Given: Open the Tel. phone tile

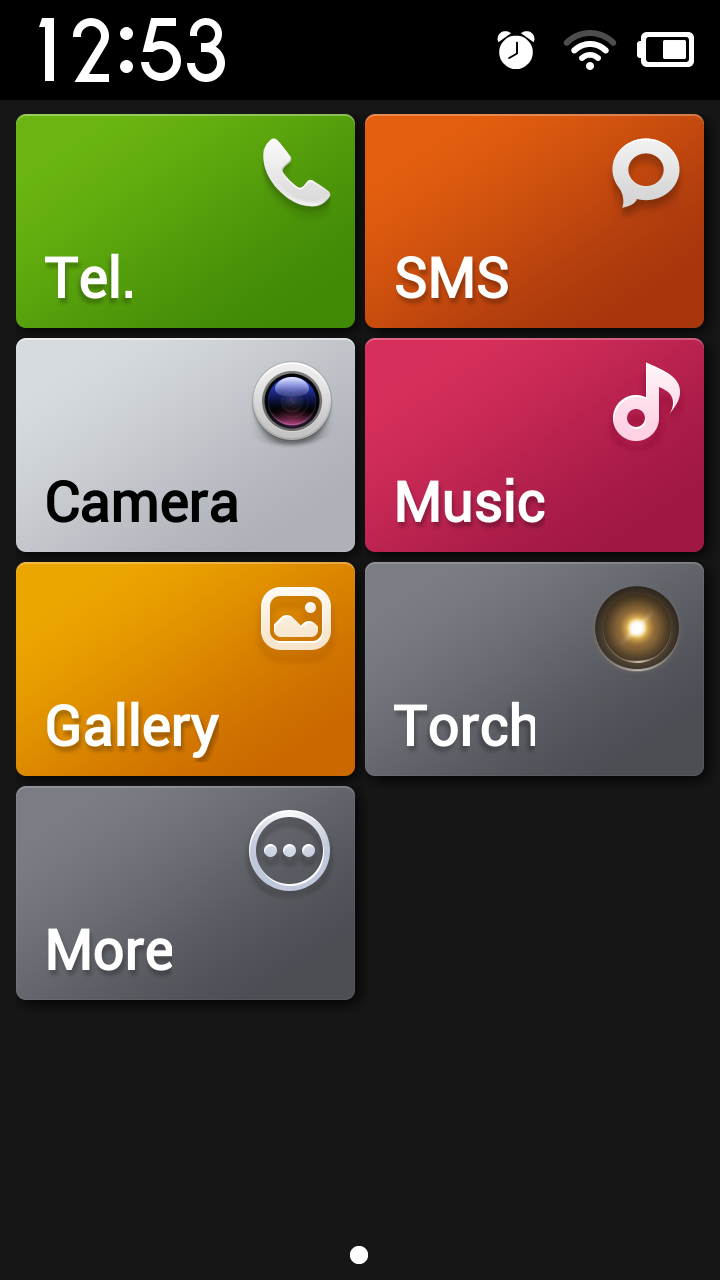Looking at the screenshot, I should [185, 221].
